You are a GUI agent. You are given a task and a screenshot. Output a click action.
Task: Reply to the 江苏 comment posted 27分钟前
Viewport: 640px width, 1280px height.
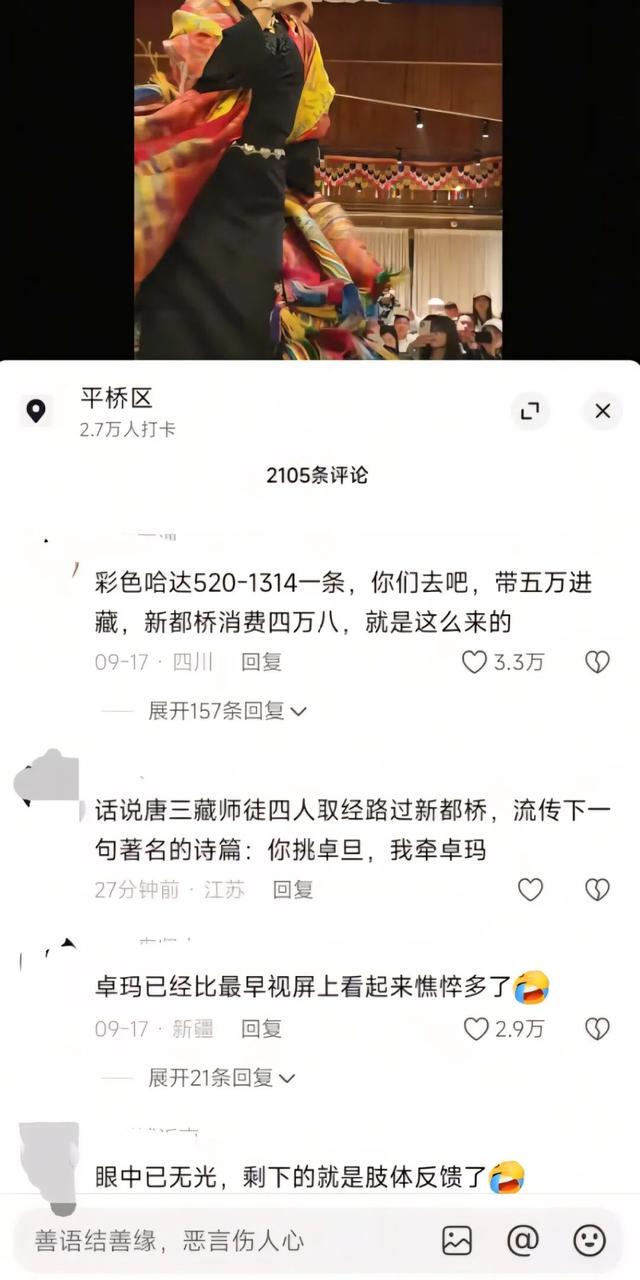293,889
